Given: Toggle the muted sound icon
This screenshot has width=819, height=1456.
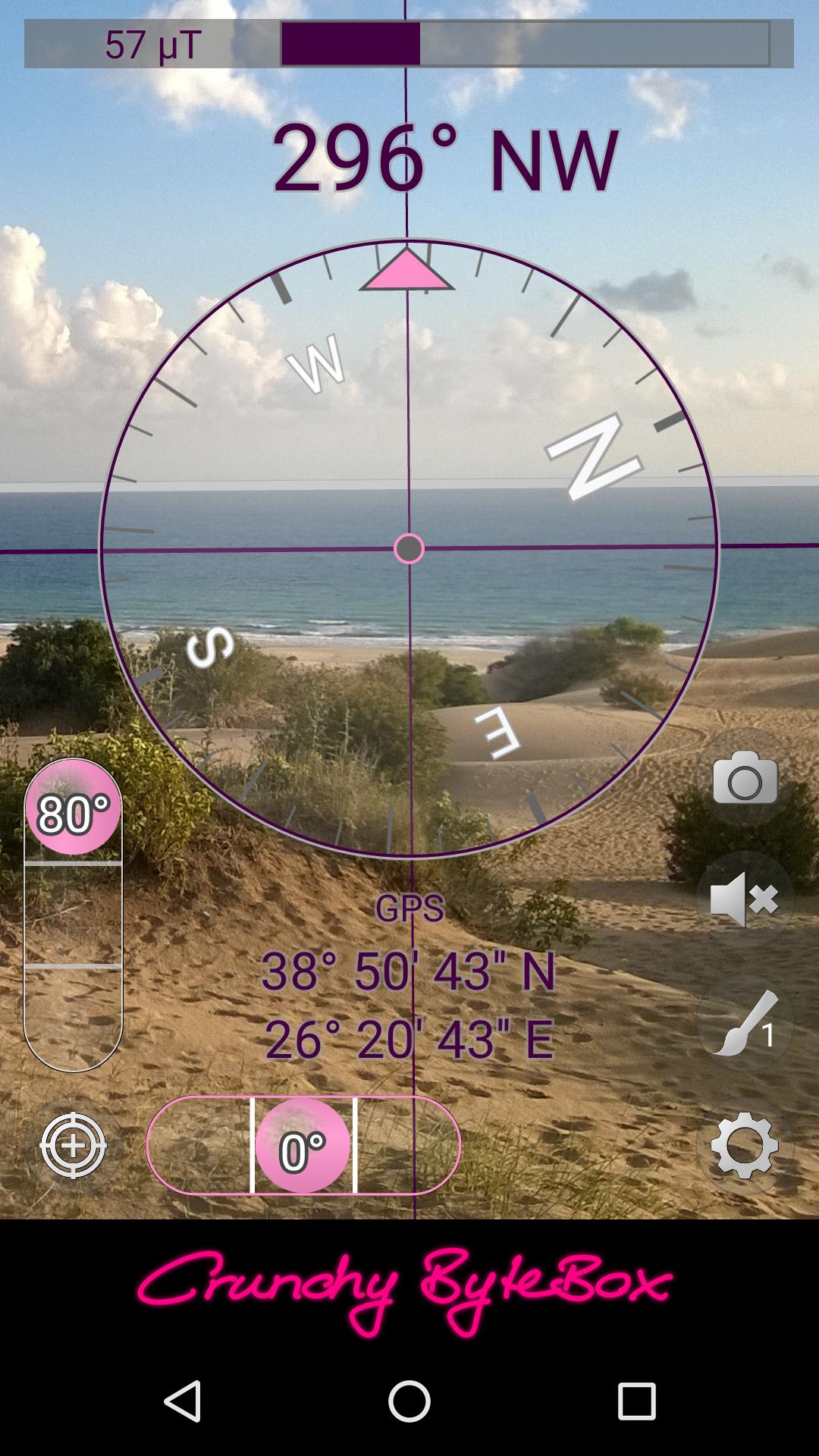Looking at the screenshot, I should (x=744, y=899).
